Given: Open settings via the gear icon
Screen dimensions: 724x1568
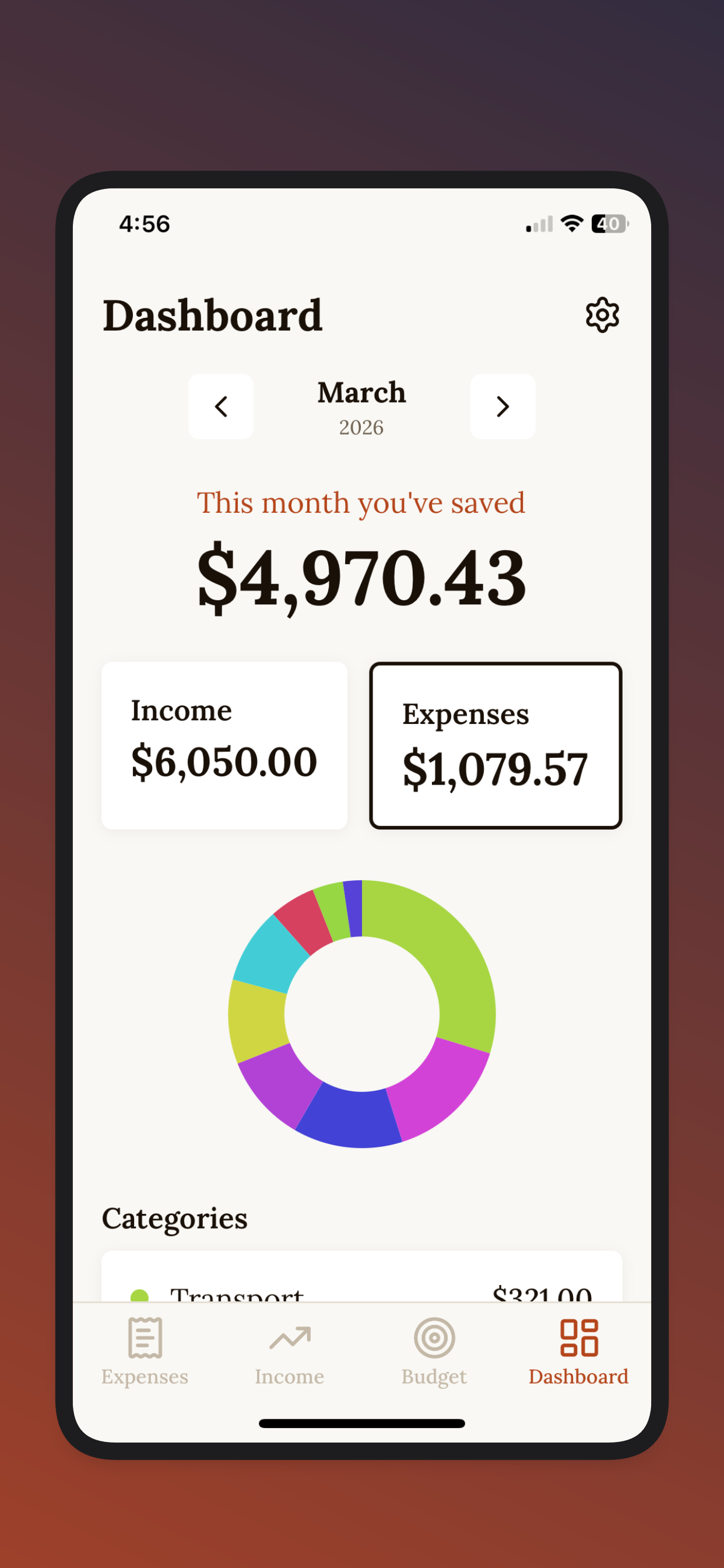Looking at the screenshot, I should pyautogui.click(x=602, y=314).
